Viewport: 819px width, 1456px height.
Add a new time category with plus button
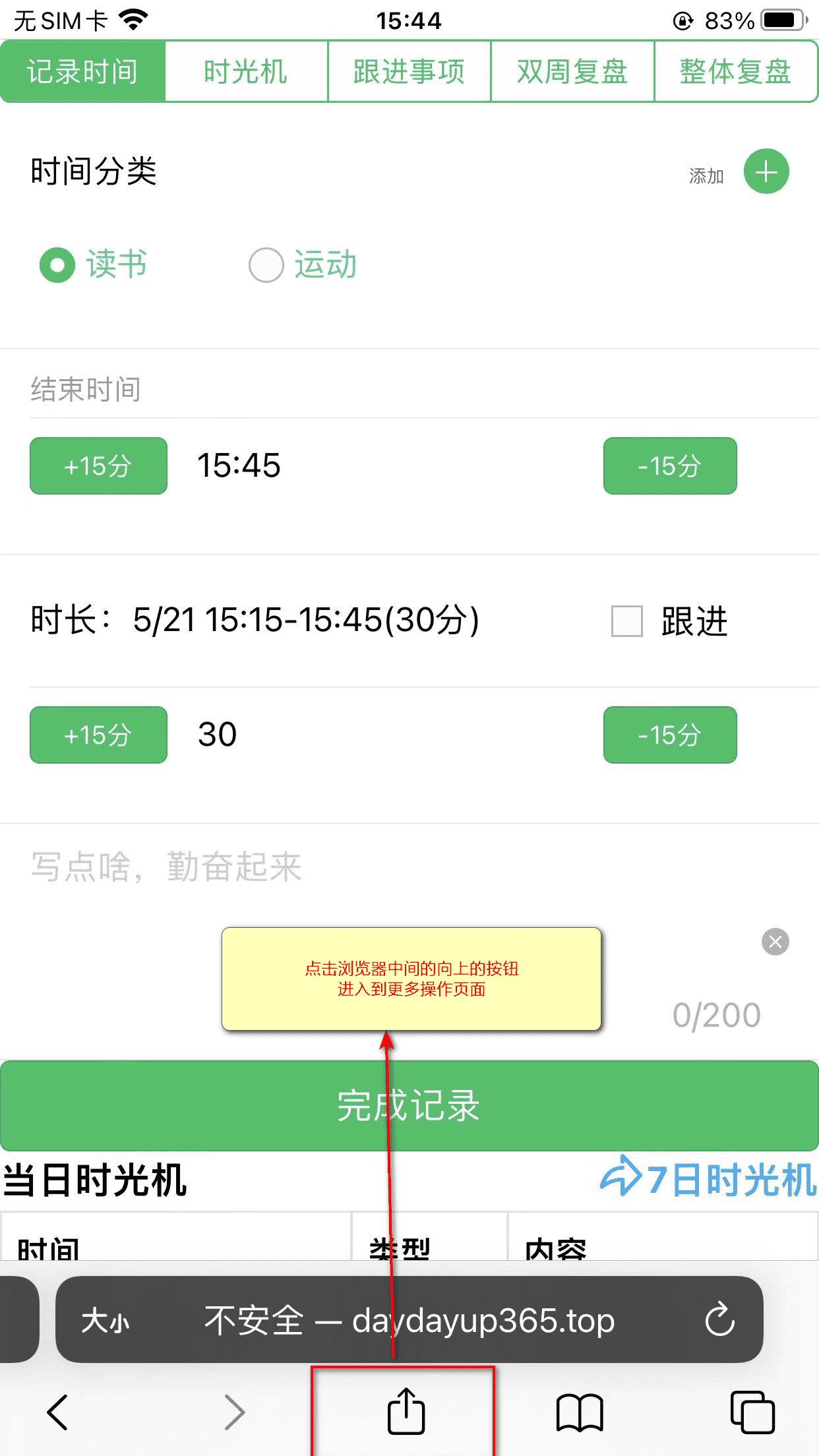766,172
